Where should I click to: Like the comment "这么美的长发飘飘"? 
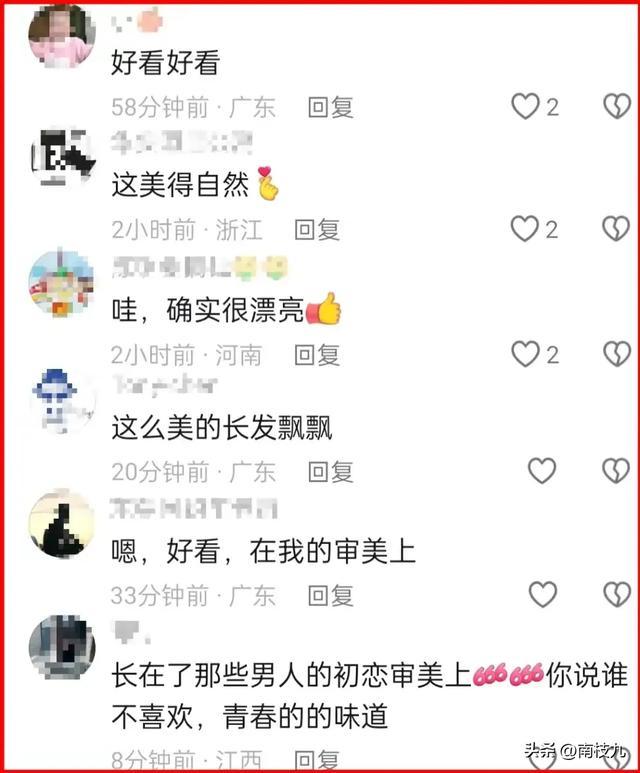point(542,471)
